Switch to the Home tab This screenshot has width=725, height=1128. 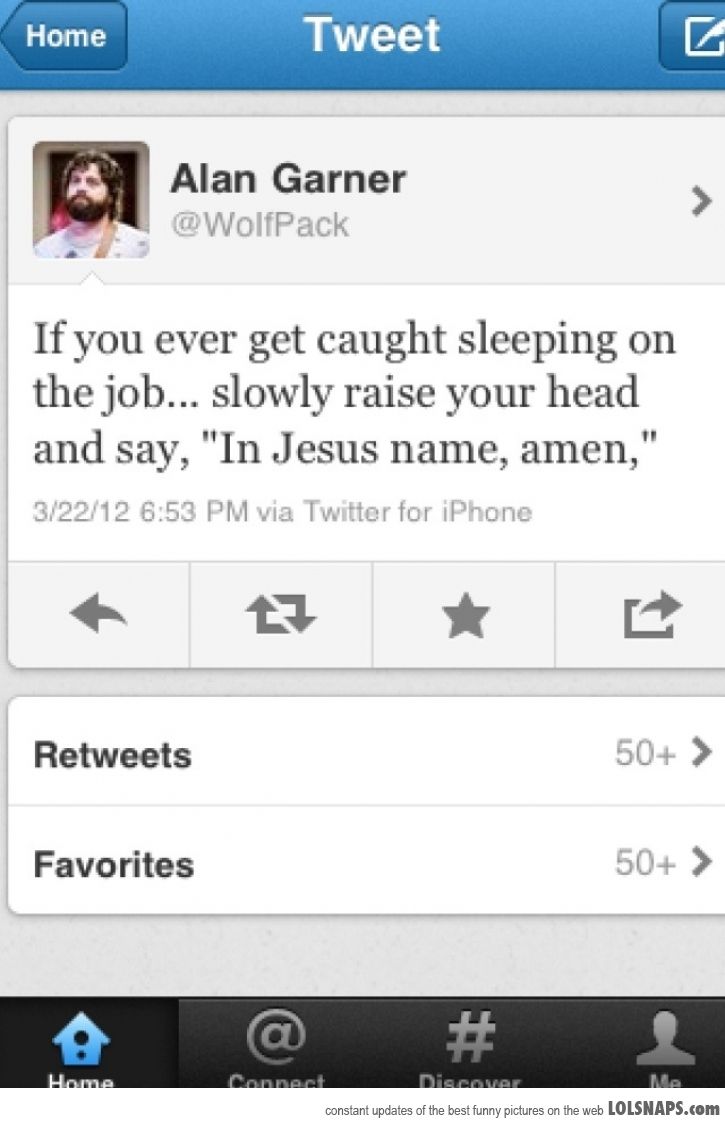tap(82, 1045)
